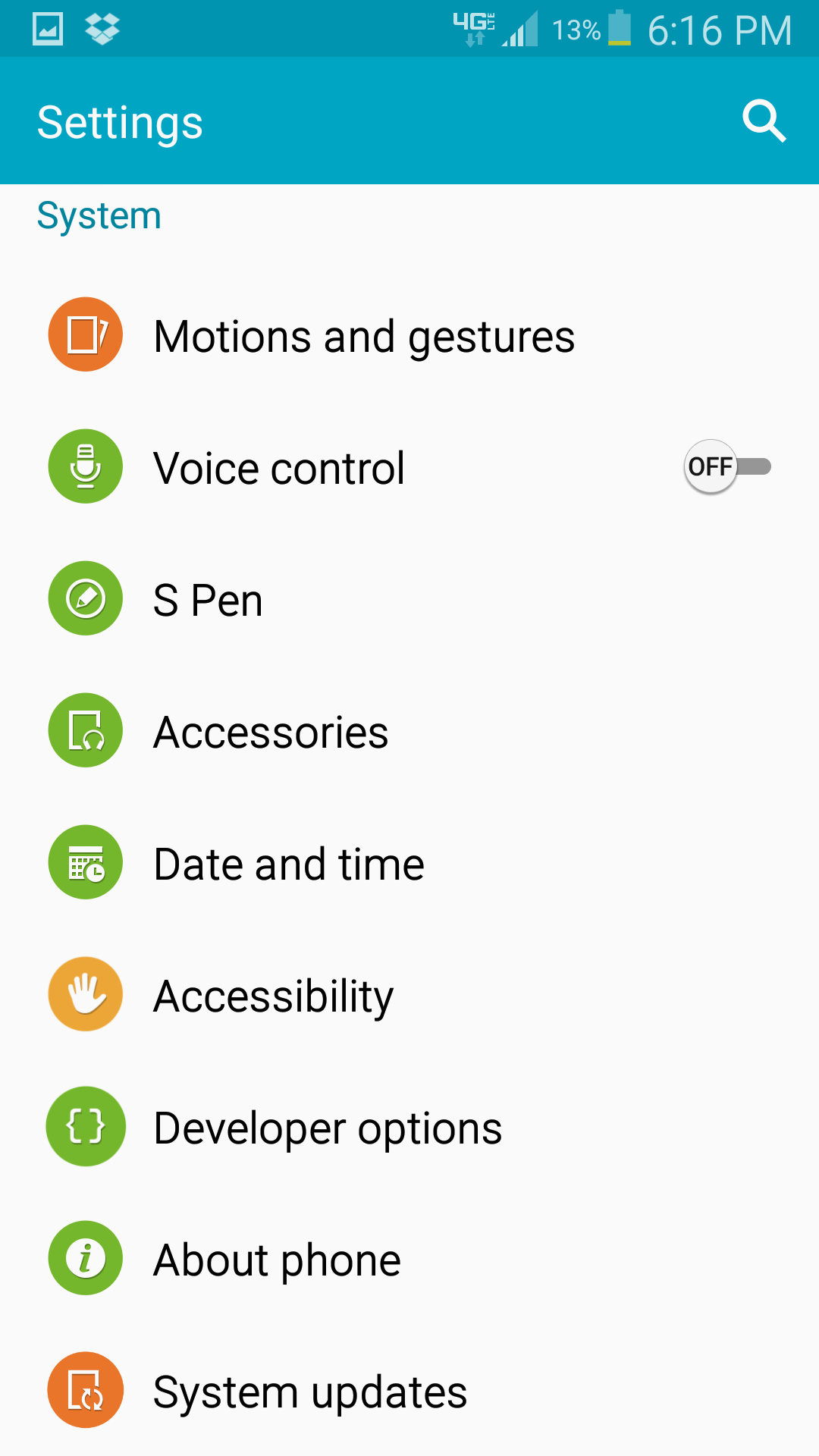Open Date and time settings
This screenshot has height=1456, width=819.
pyautogui.click(x=289, y=864)
